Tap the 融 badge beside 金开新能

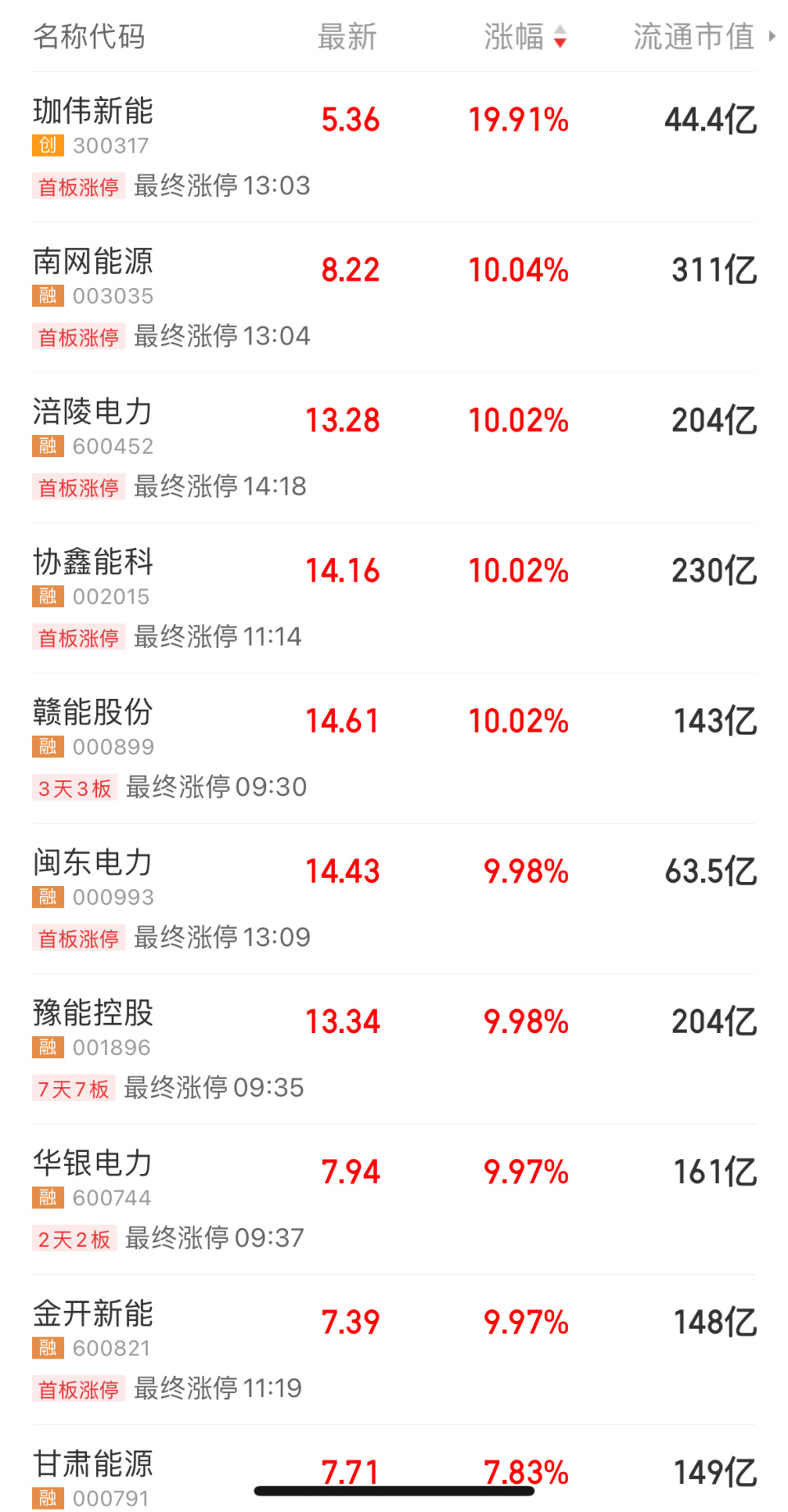tap(48, 1348)
